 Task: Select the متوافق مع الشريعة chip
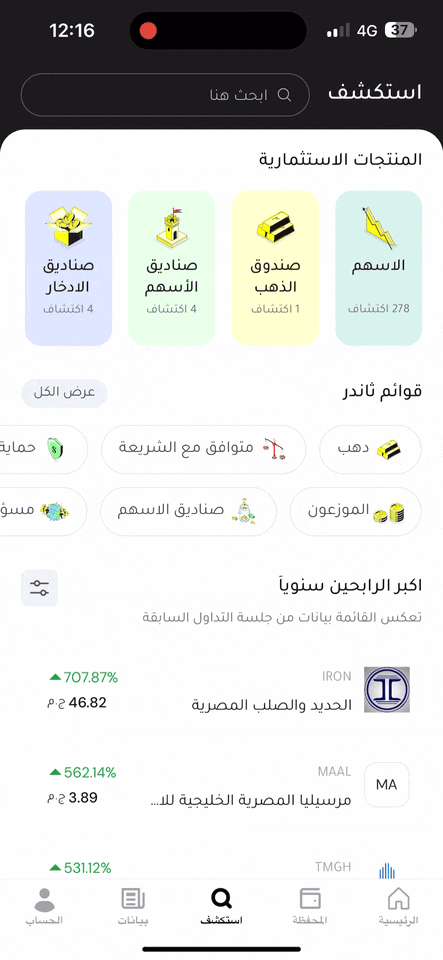tap(203, 449)
